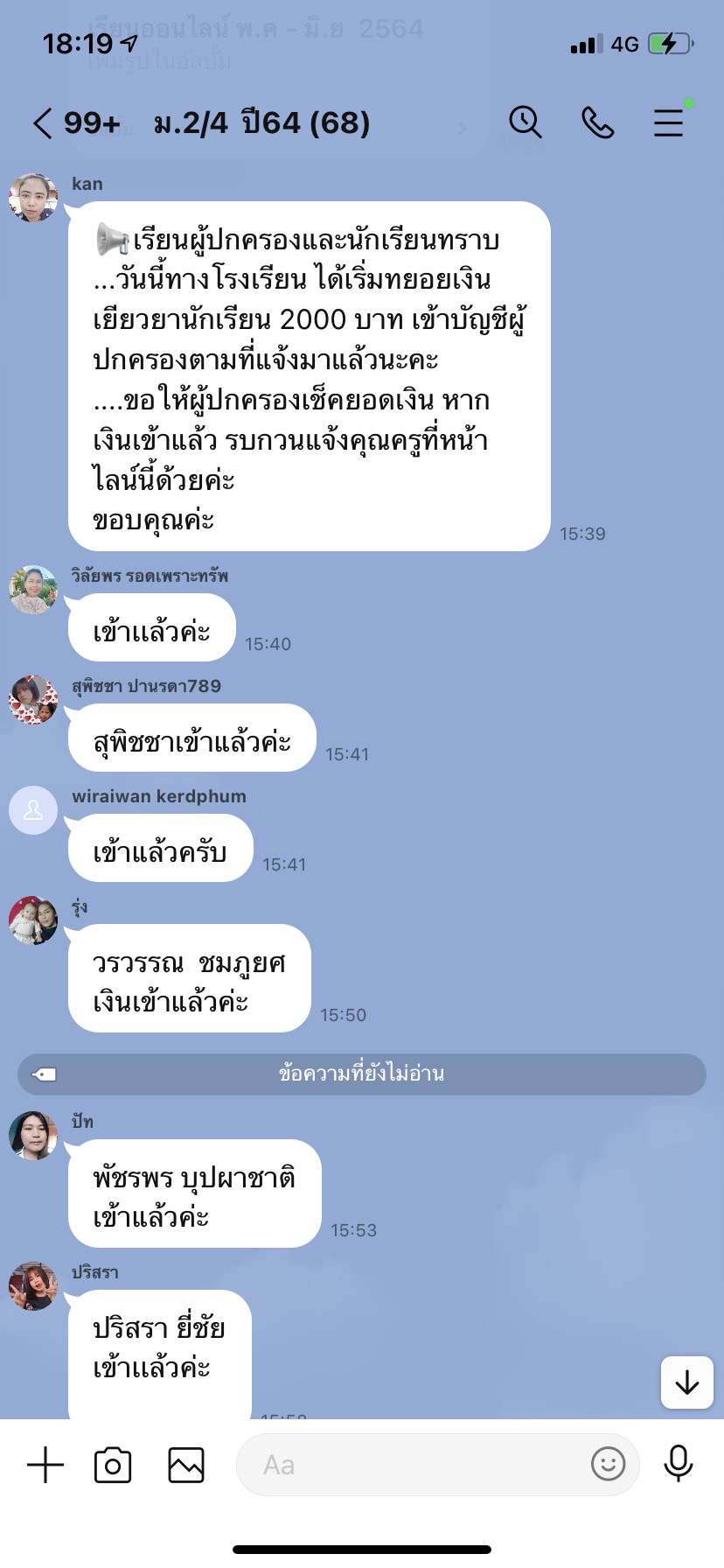Open the chat menu
The width and height of the screenshot is (724, 1568).
[x=669, y=122]
